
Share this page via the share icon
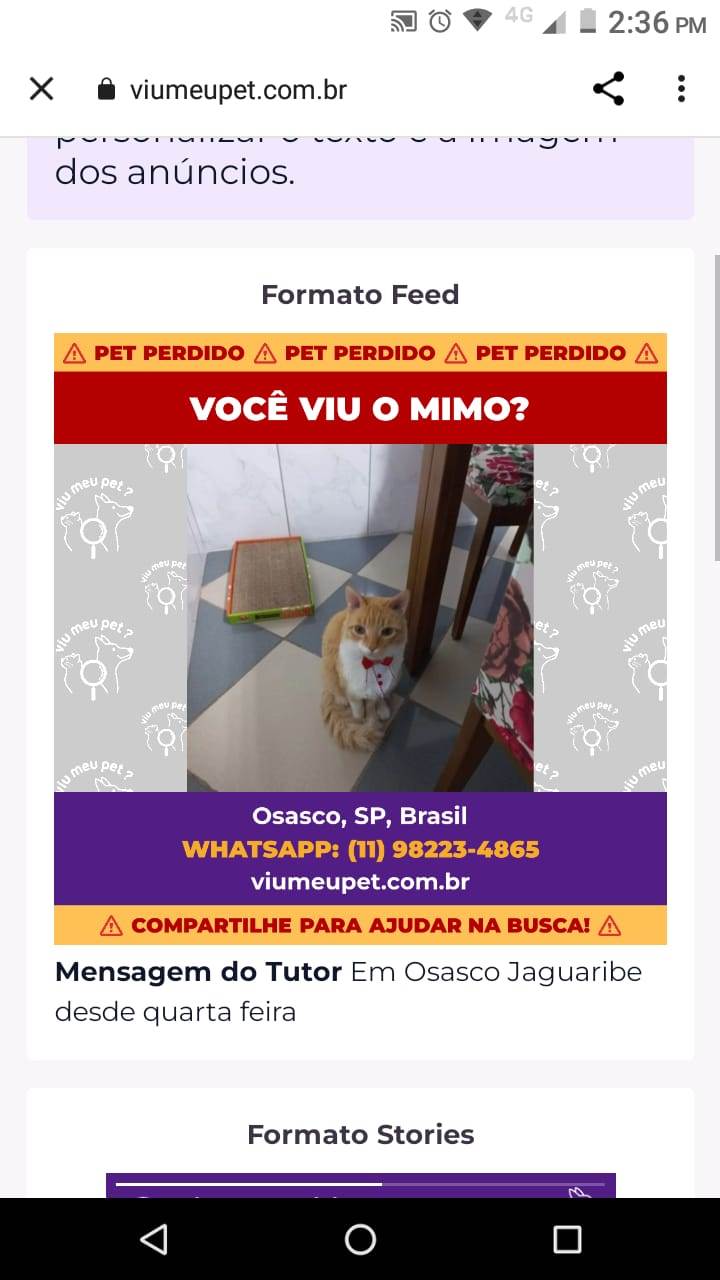(608, 89)
